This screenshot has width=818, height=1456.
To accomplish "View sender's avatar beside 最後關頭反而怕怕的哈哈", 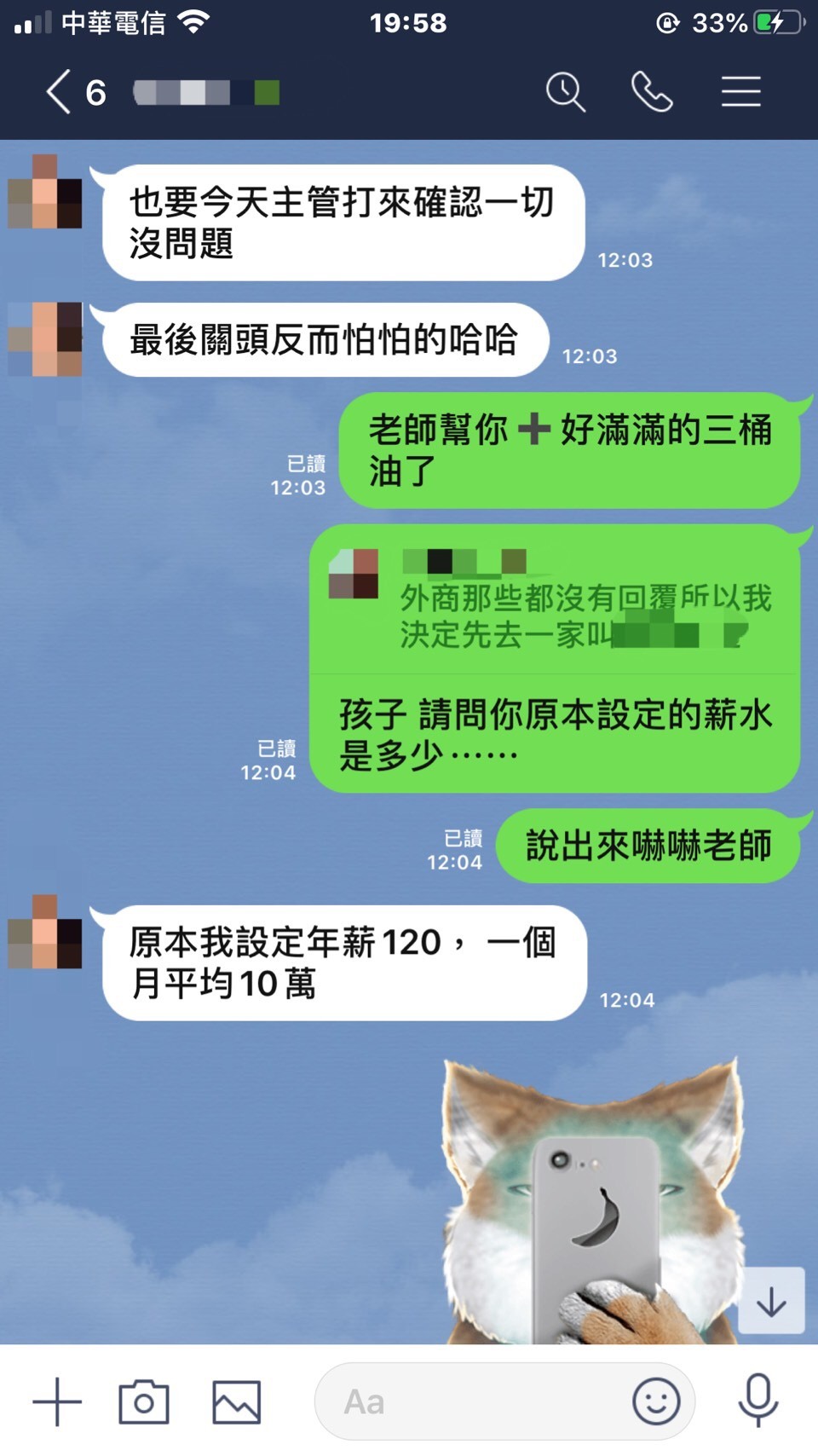I will tap(45, 339).
